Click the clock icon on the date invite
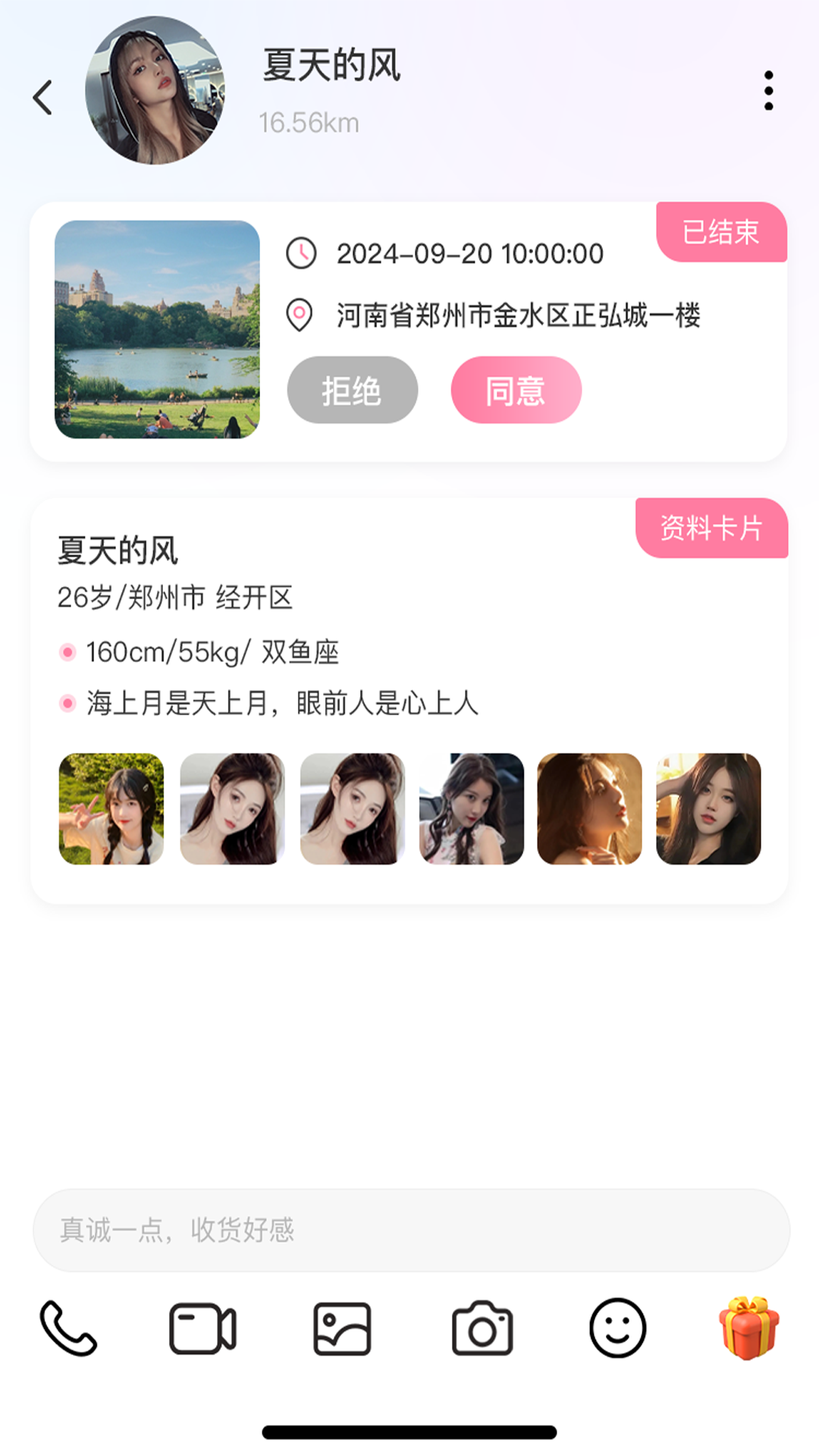 tap(303, 256)
